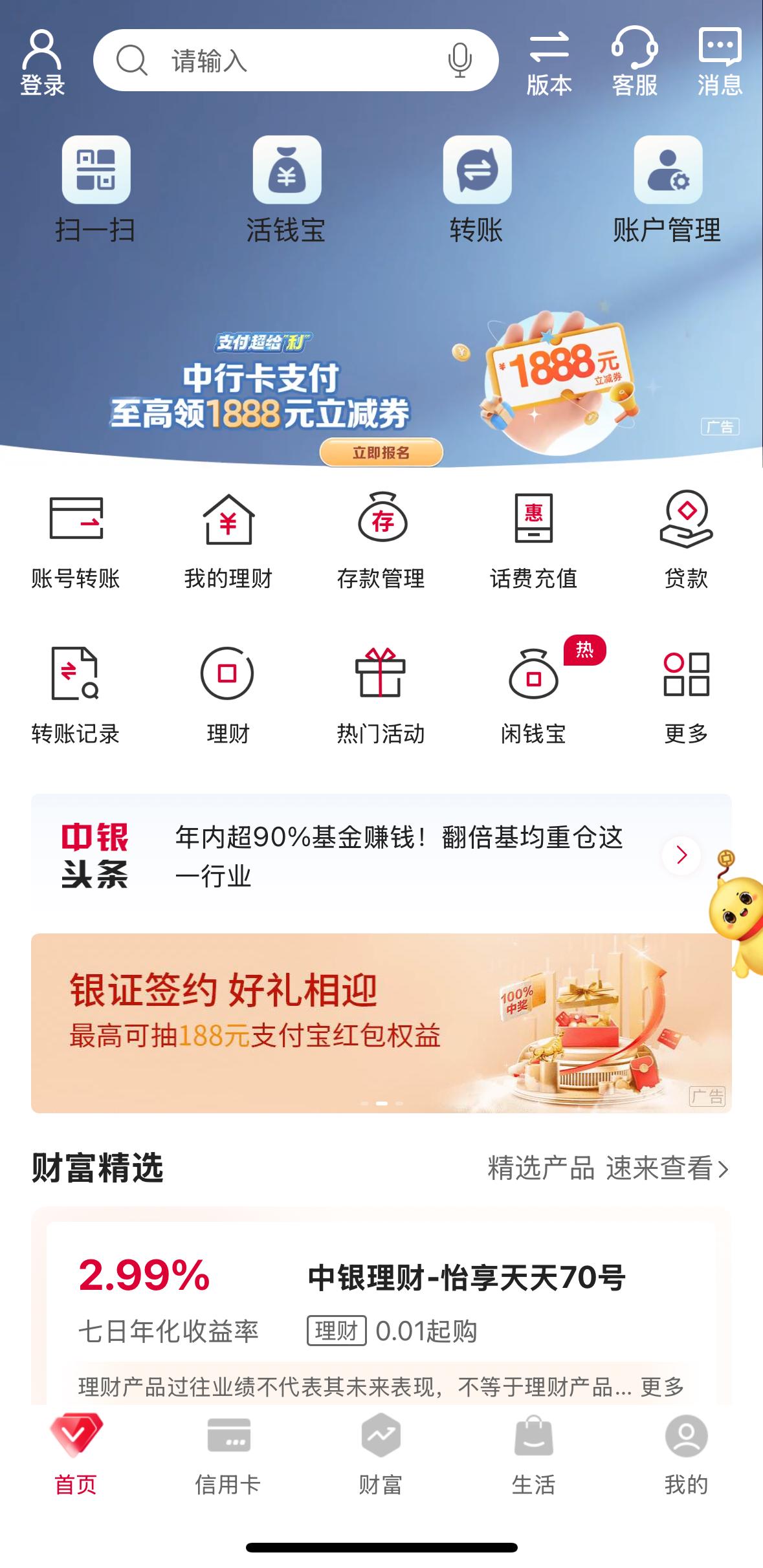The width and height of the screenshot is (763, 1568).
Task: Contact 客服 customer service
Action: coord(634,62)
